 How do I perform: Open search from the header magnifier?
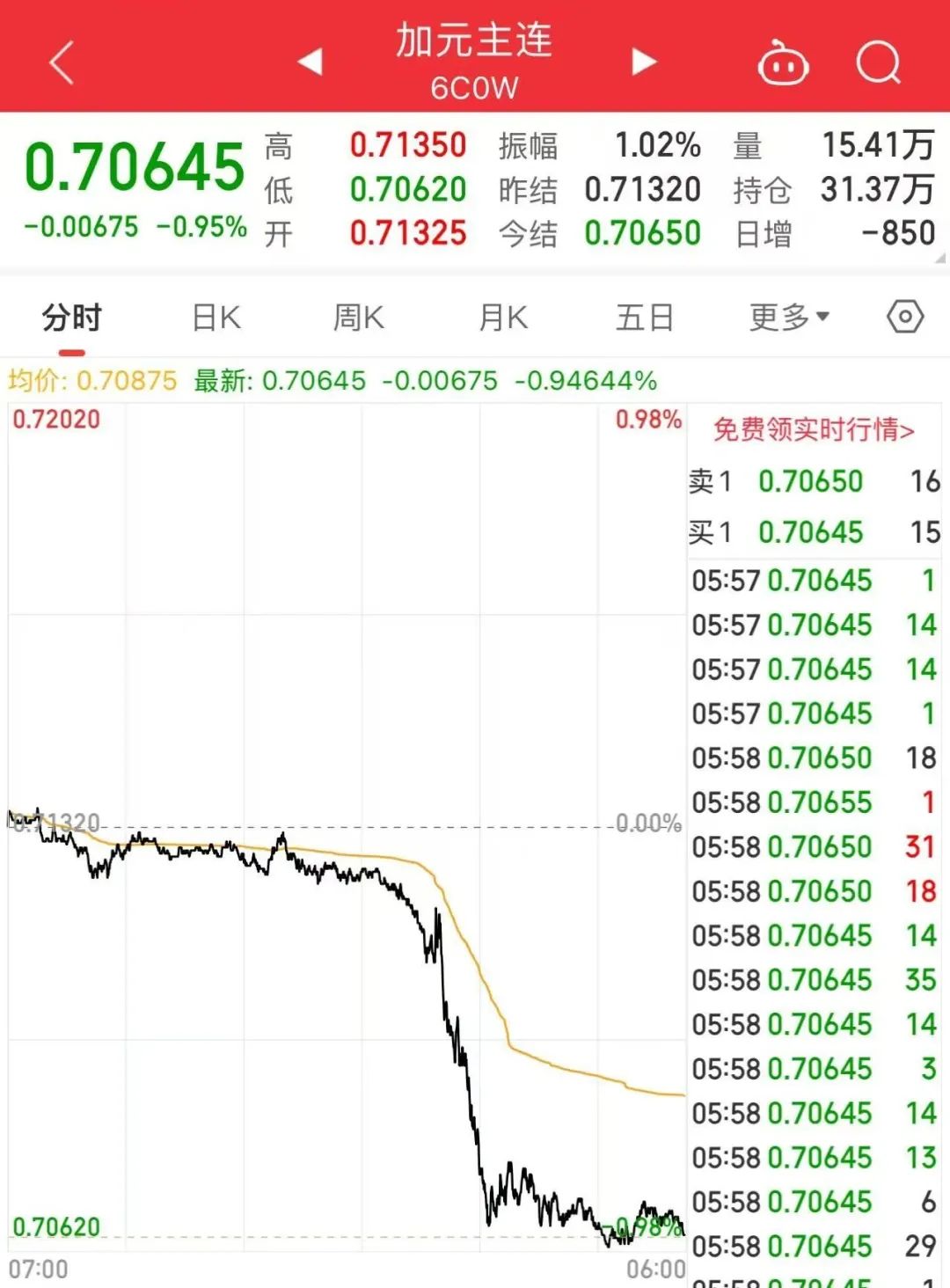[x=878, y=63]
